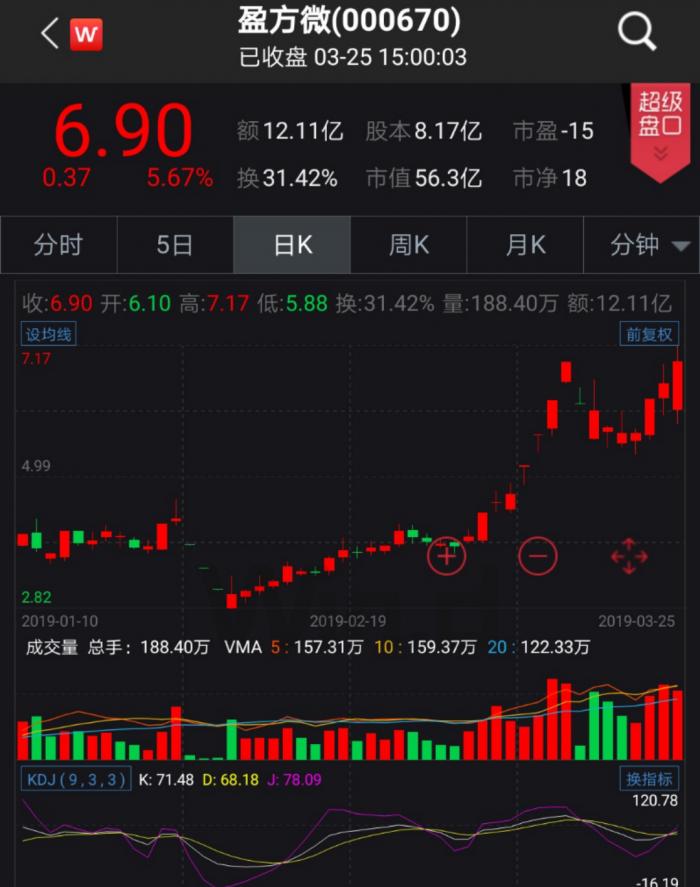
Task: Zoom out the K-line chart
Action: coord(538,554)
